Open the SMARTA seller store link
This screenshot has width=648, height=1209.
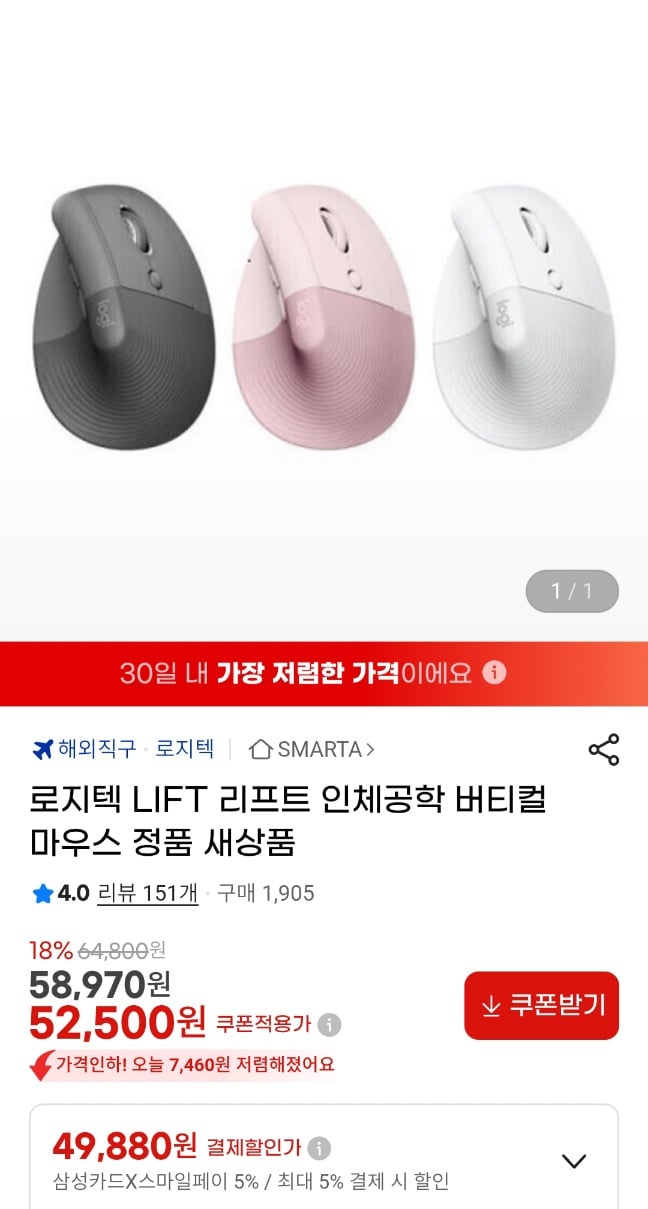tap(311, 749)
